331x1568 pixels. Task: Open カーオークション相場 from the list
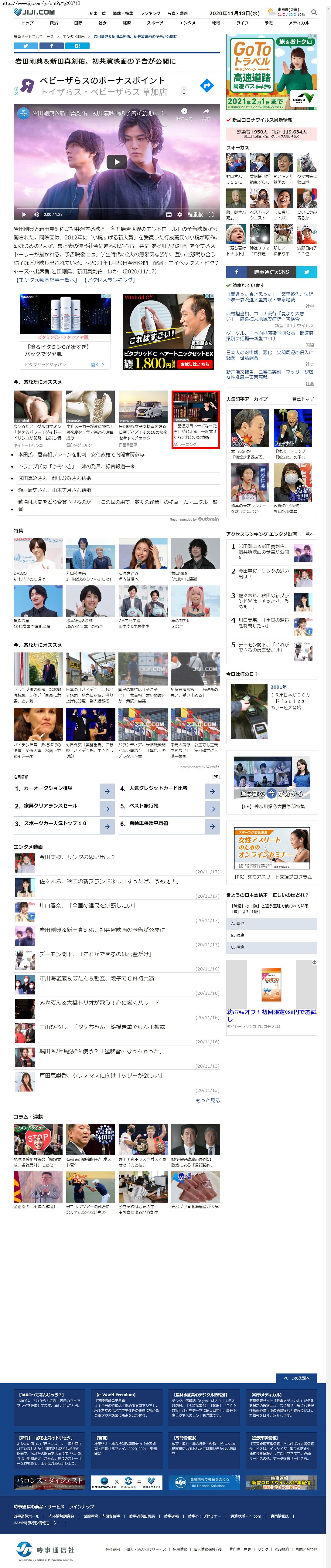(48, 788)
